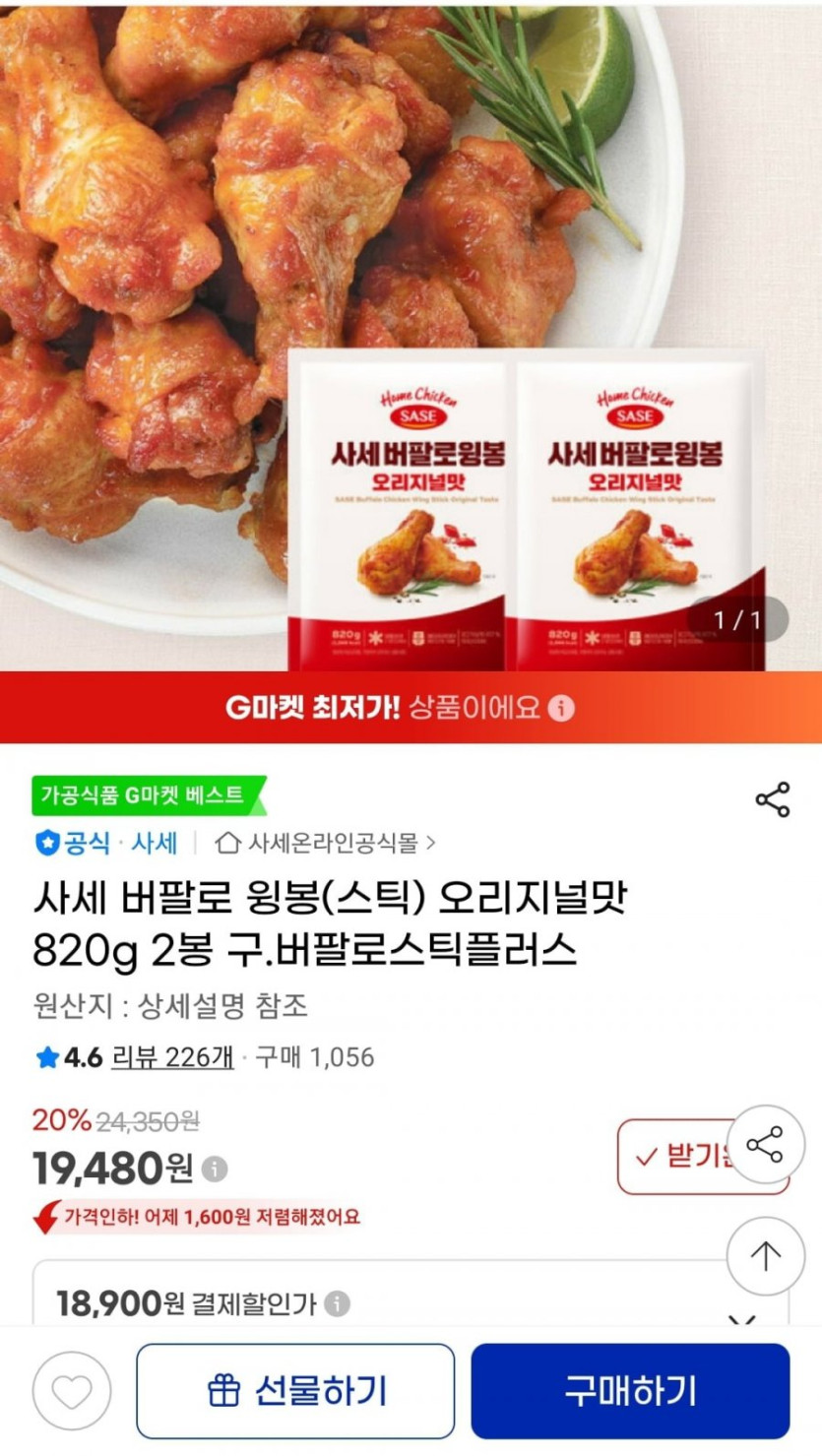Screen dimensions: 822x1456
Task: Open the 가공식품 G마켓 베스트 badge
Action: (x=148, y=795)
